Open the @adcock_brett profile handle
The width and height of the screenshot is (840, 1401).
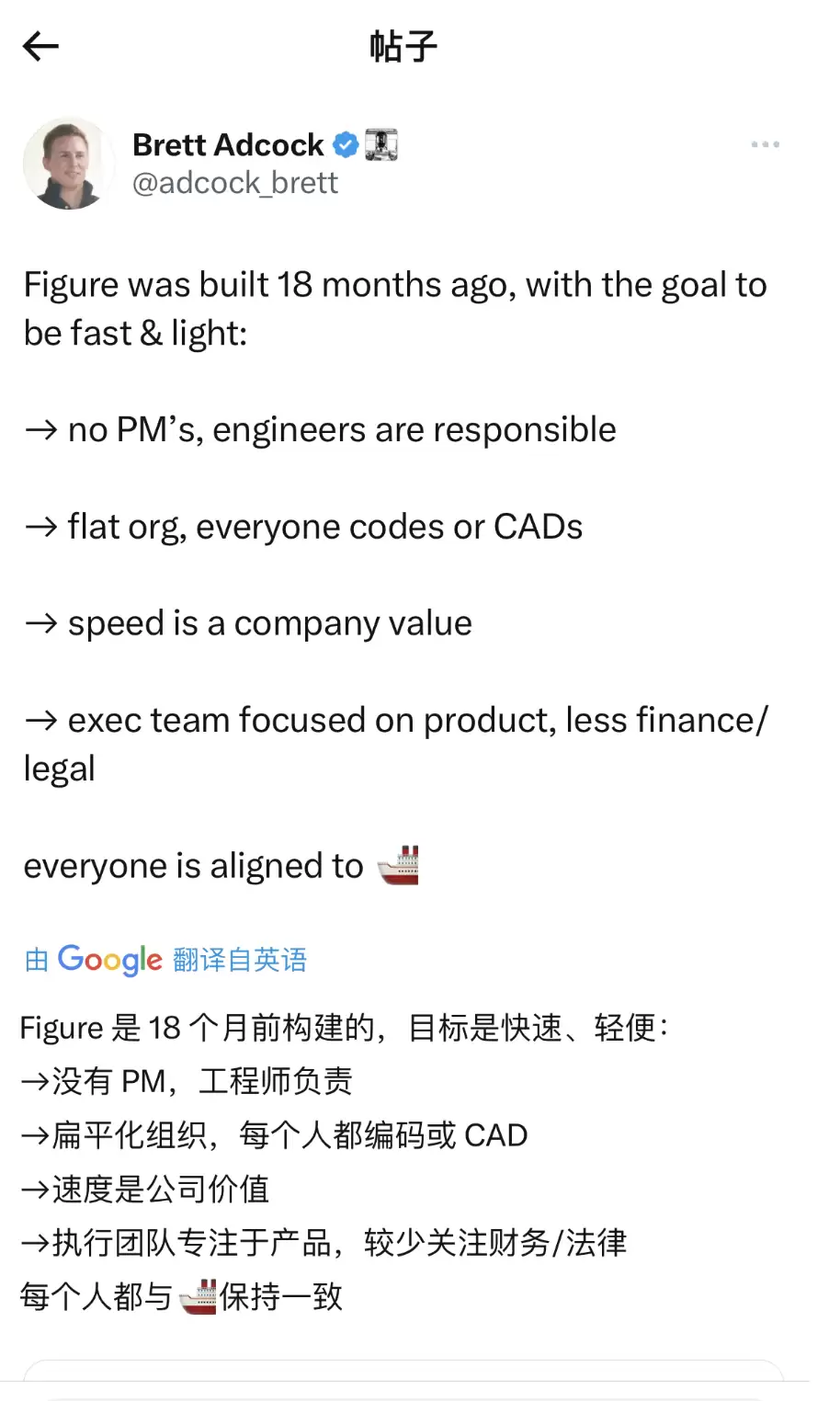(x=235, y=183)
